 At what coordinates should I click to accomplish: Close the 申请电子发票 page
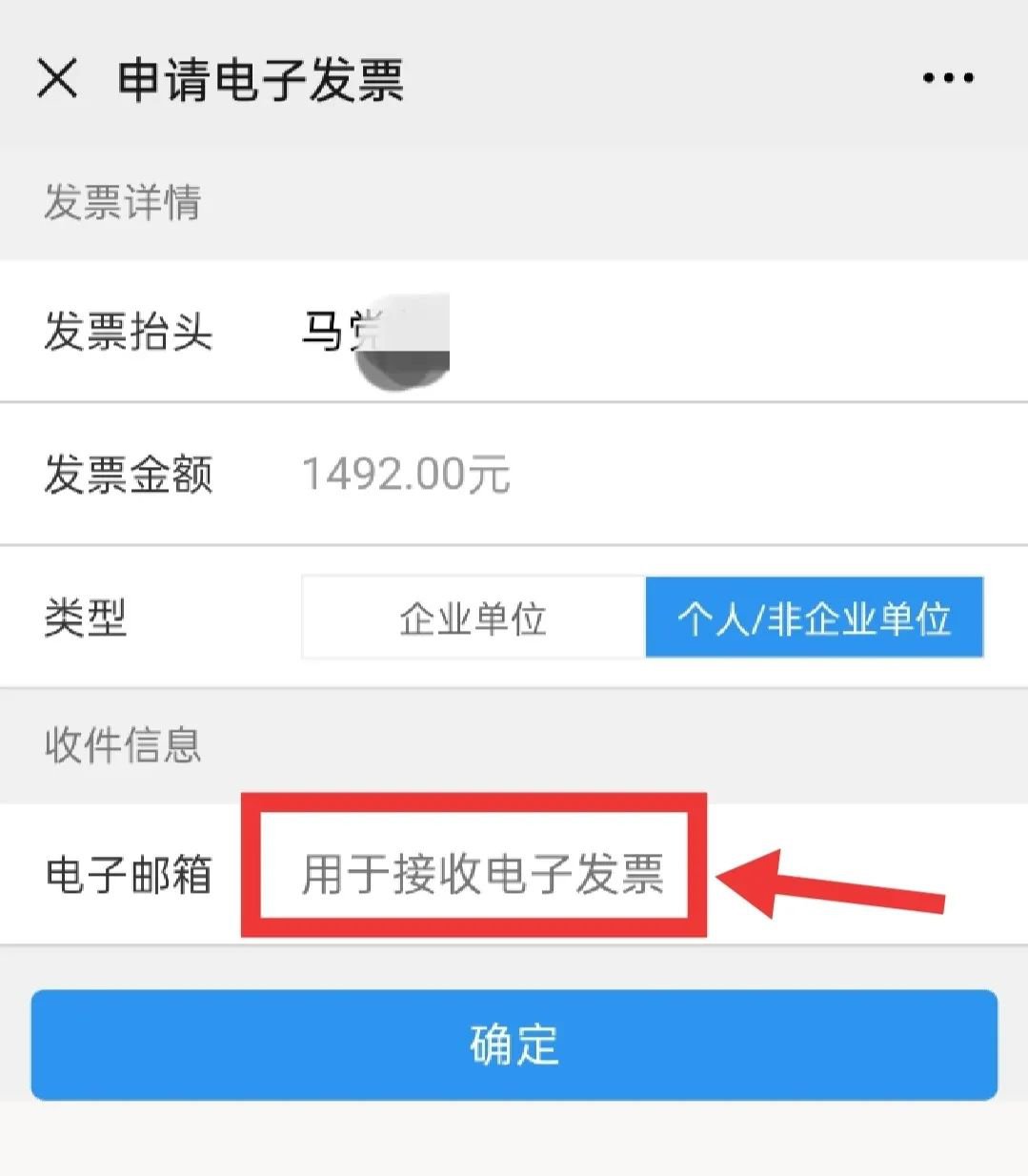click(57, 78)
